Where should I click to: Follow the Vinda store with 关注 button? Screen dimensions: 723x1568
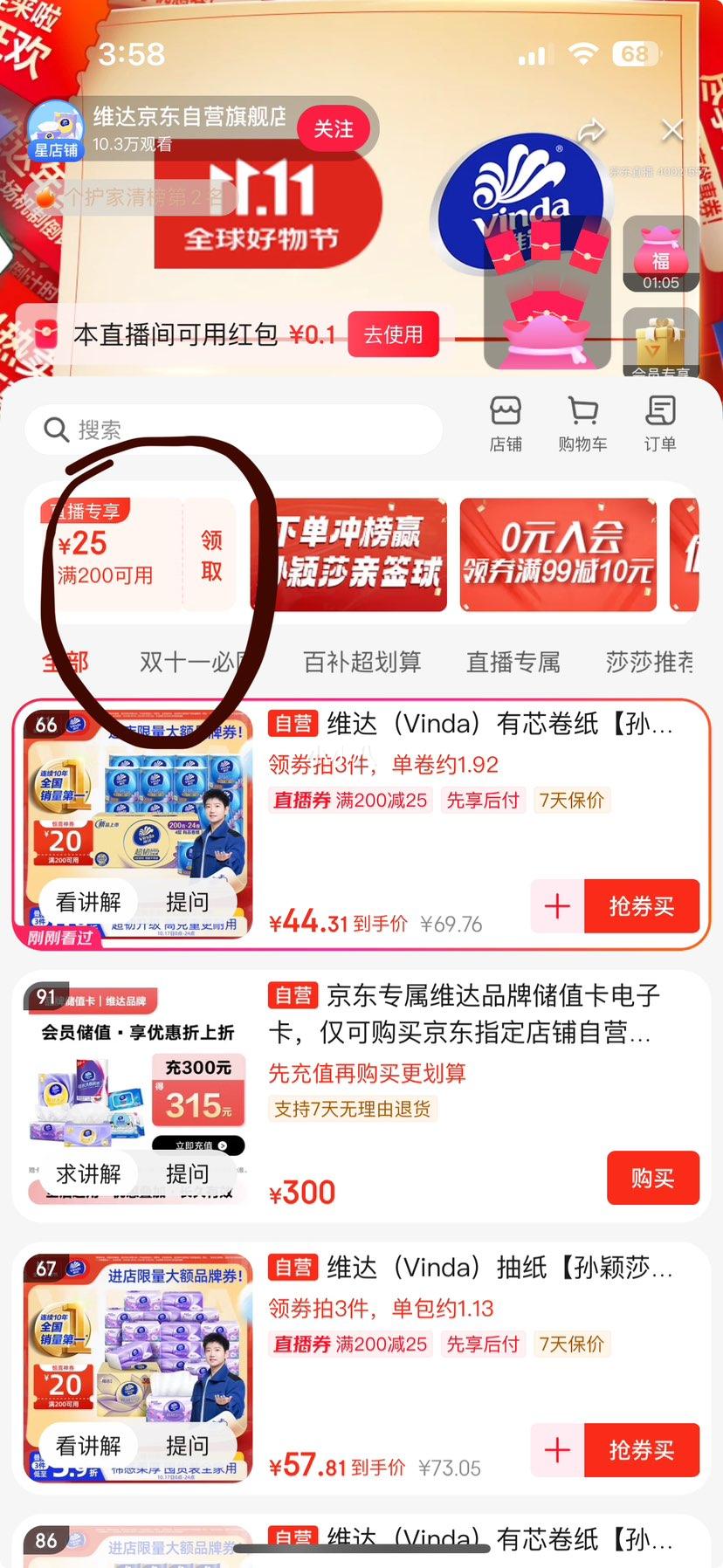pos(334,129)
